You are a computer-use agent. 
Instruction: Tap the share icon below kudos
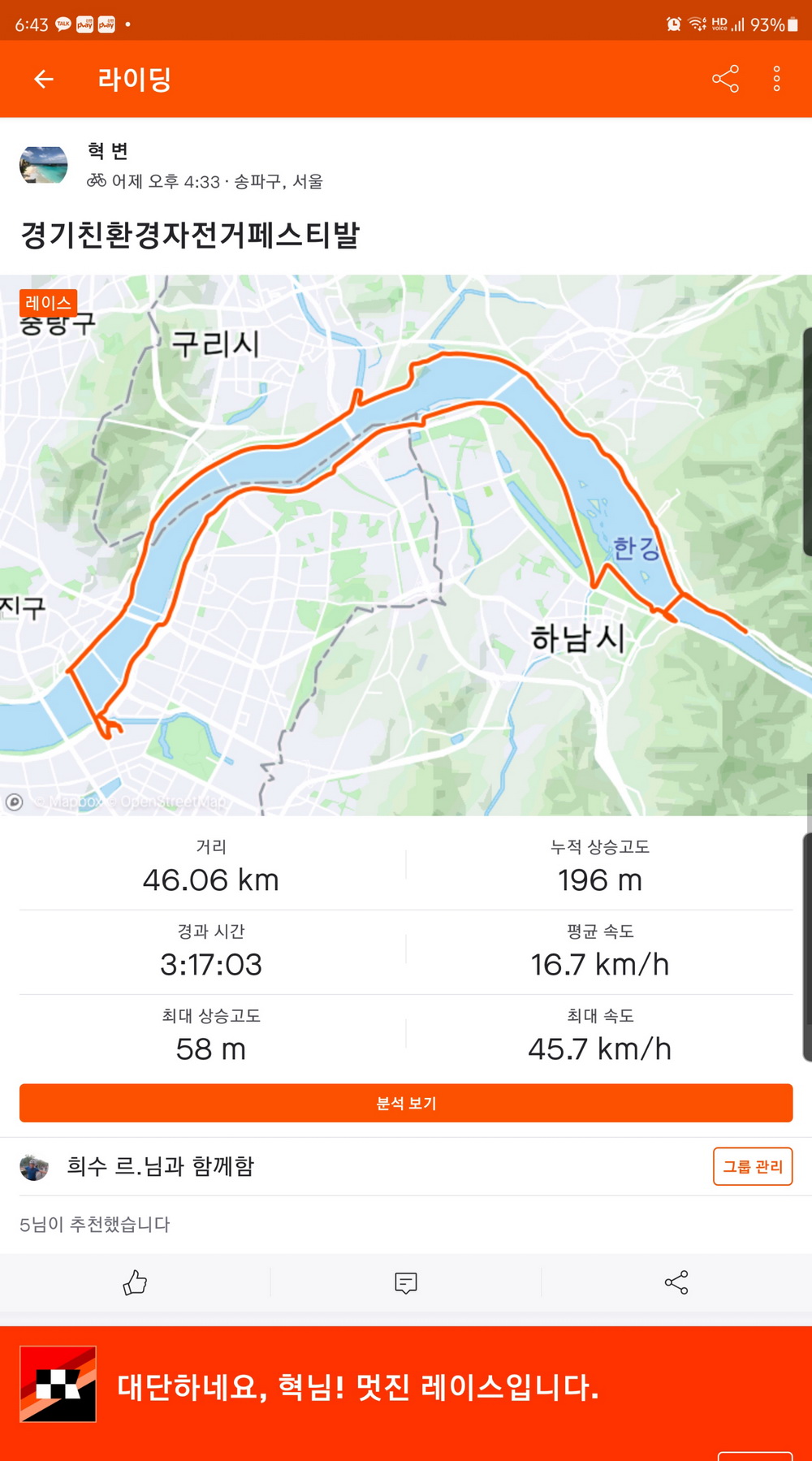(x=676, y=1282)
